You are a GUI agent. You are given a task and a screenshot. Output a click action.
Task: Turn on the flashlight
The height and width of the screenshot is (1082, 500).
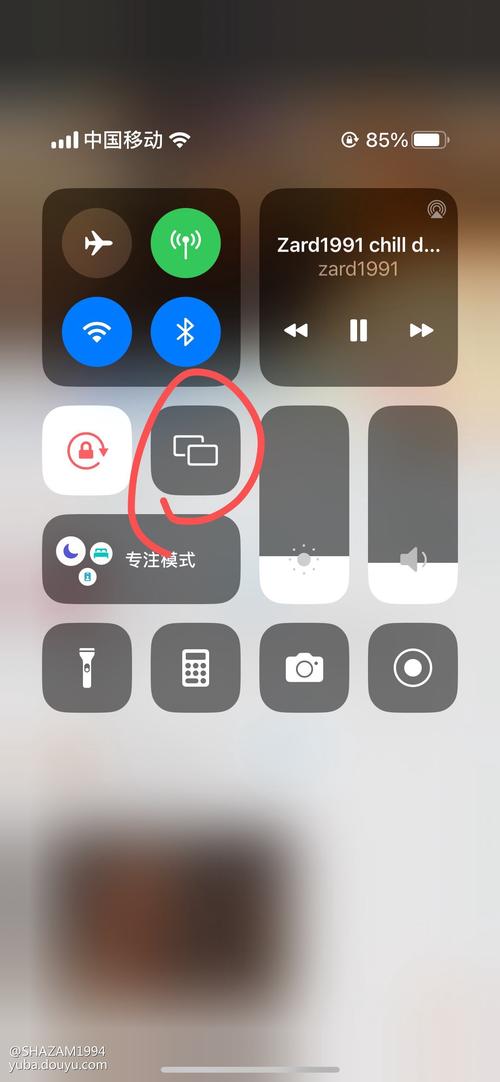pyautogui.click(x=87, y=667)
